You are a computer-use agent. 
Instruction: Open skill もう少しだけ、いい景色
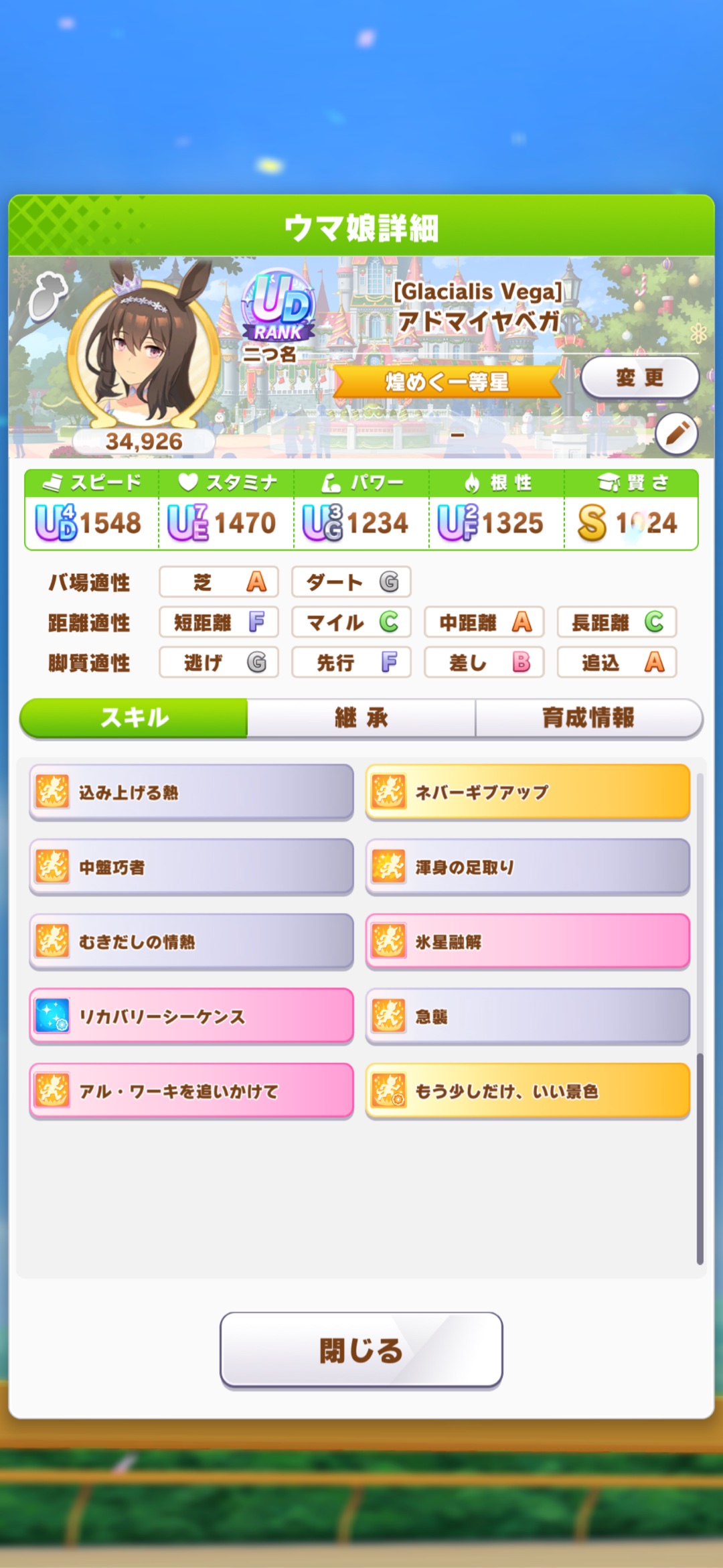528,1091
